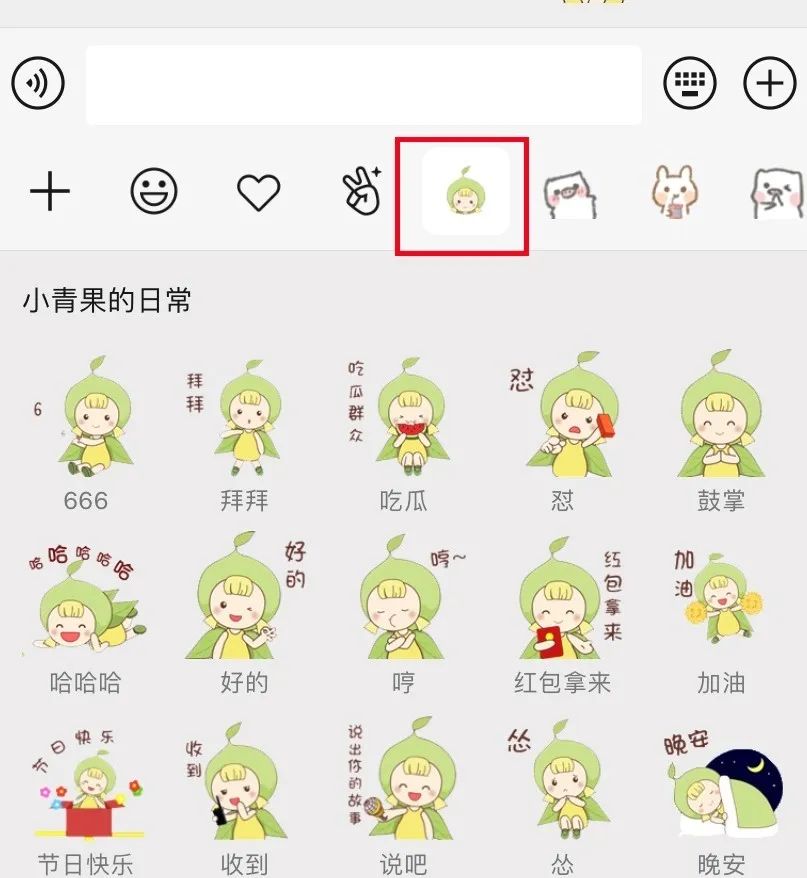Open the favorite stickers heart tab
807x878 pixels.
click(258, 192)
